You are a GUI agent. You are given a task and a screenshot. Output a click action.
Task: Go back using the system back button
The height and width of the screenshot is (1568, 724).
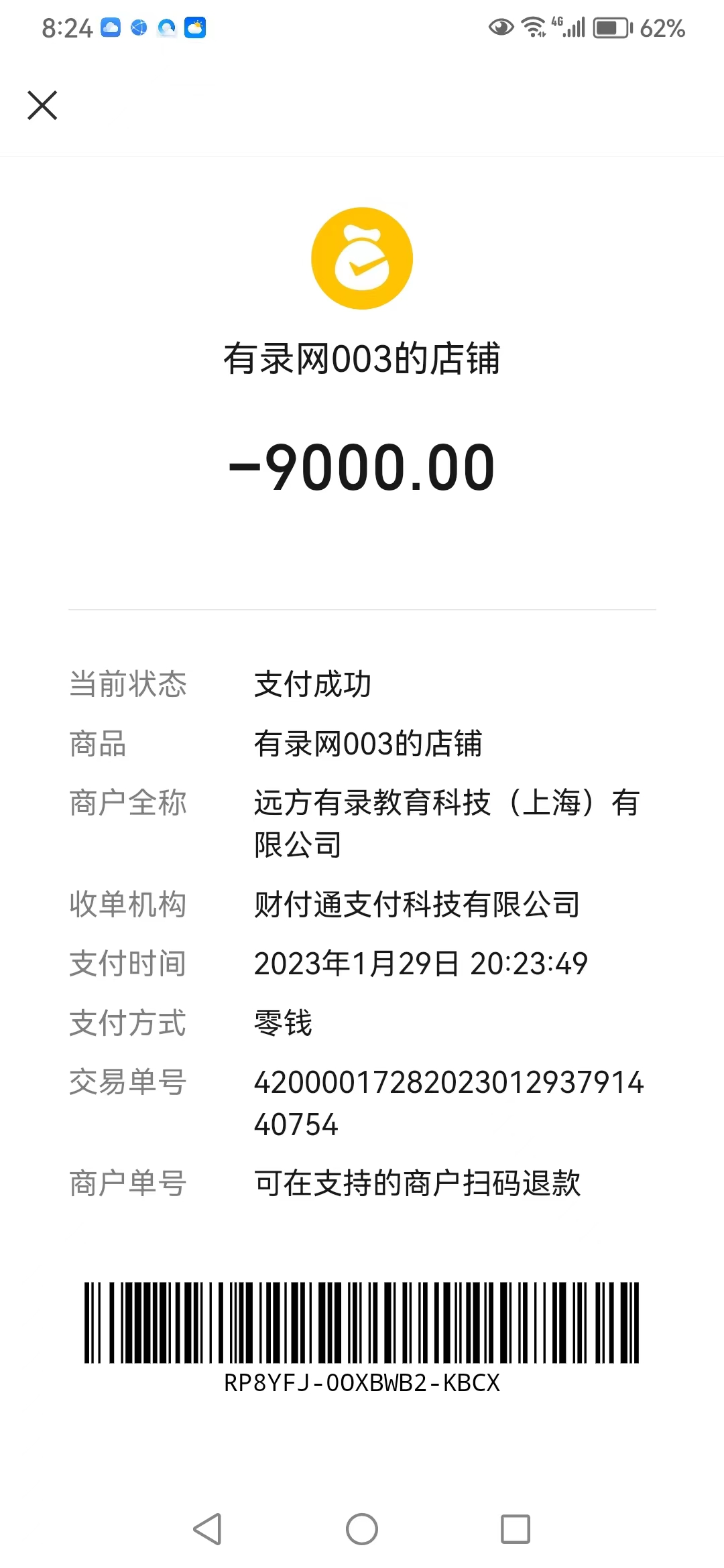[208, 1529]
